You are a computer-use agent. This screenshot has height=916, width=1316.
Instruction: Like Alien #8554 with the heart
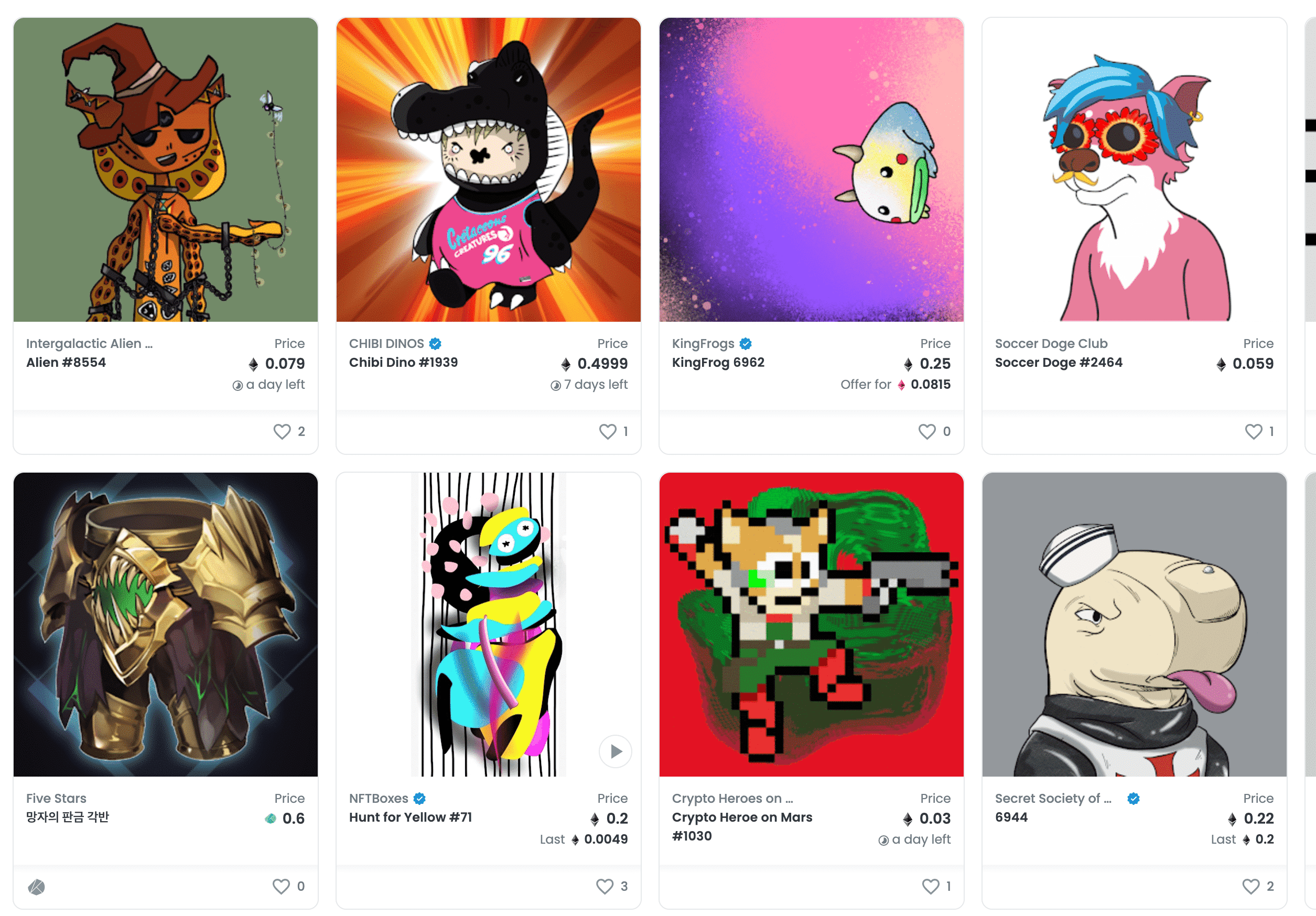282,431
